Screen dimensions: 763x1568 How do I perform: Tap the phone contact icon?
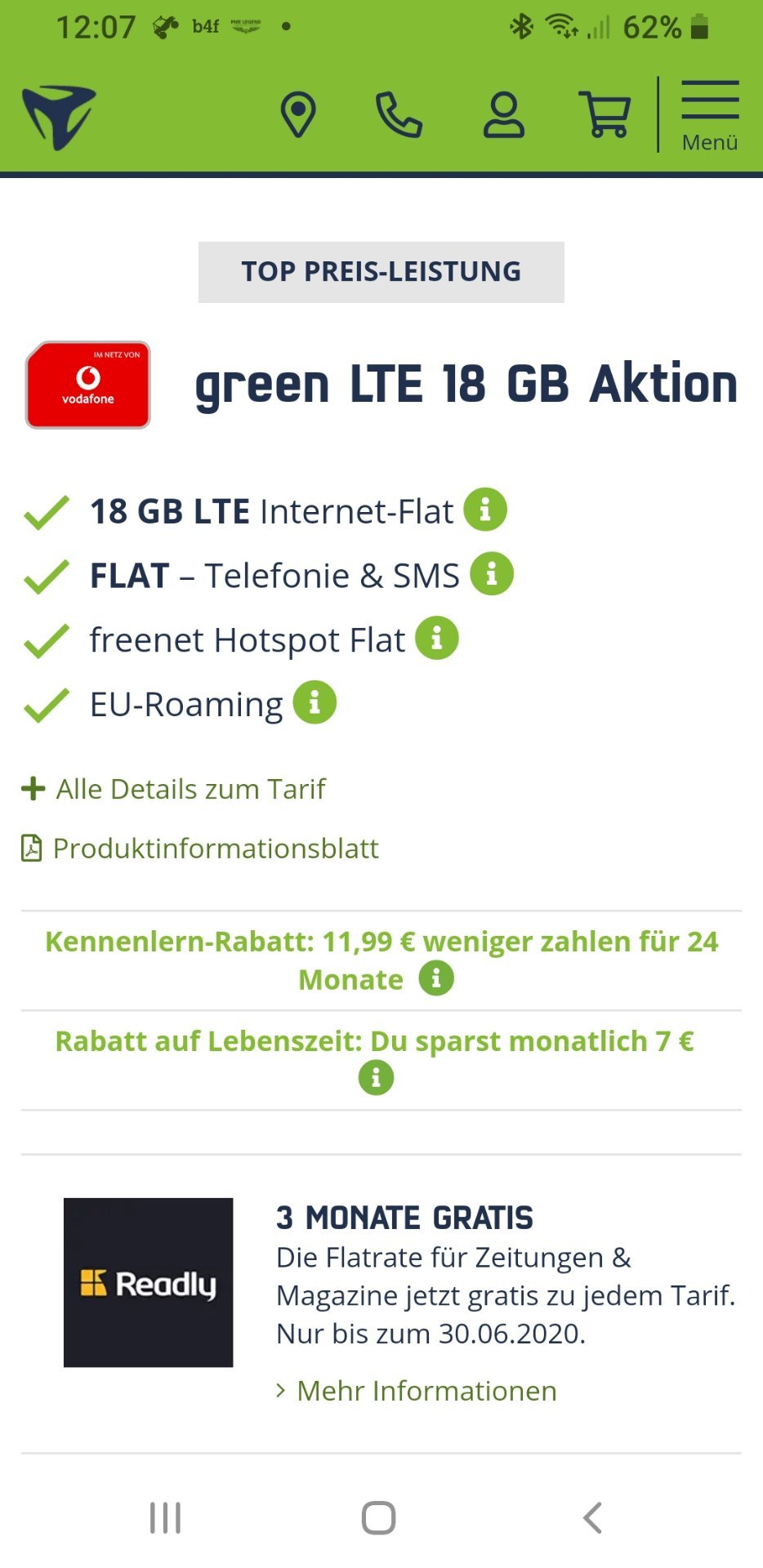399,115
